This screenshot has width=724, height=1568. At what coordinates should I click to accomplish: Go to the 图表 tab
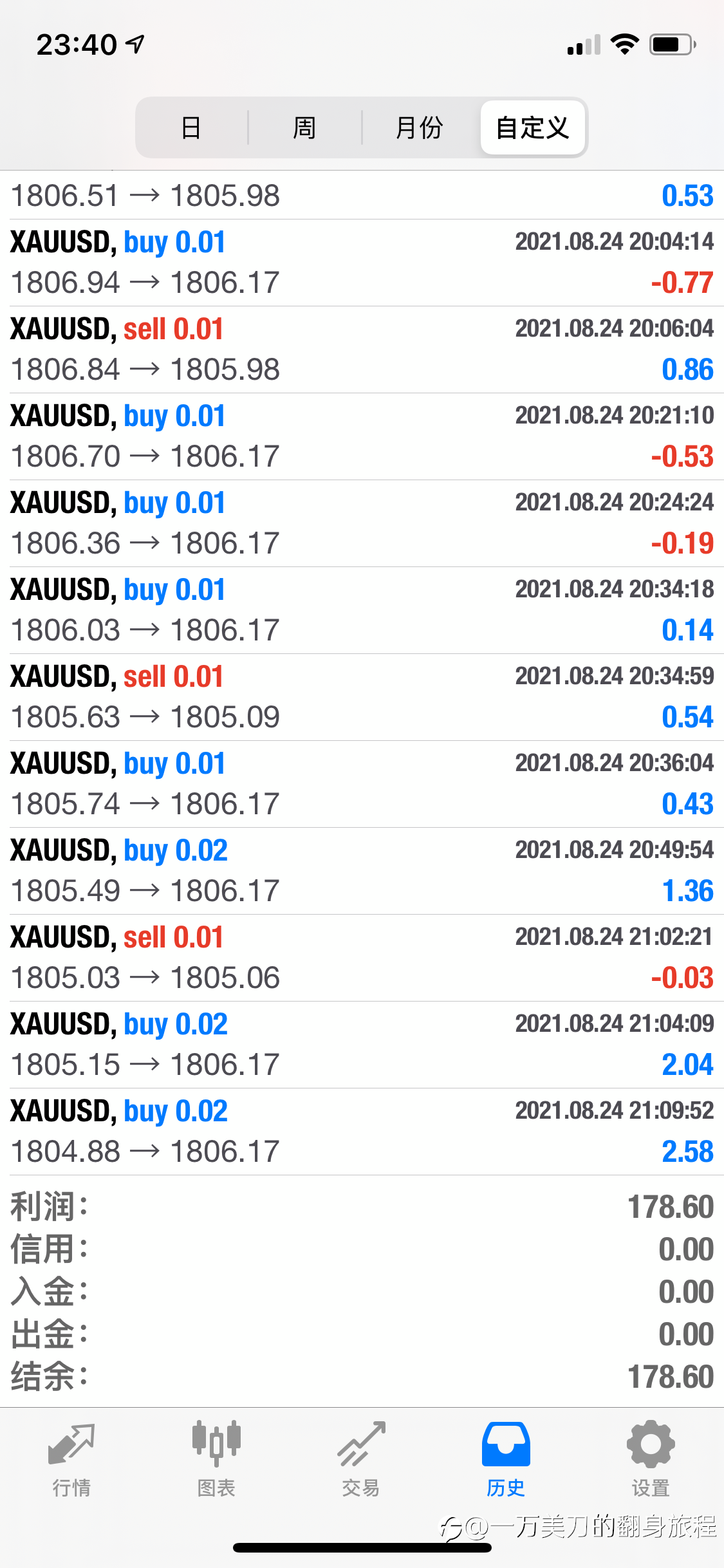click(x=216, y=1459)
